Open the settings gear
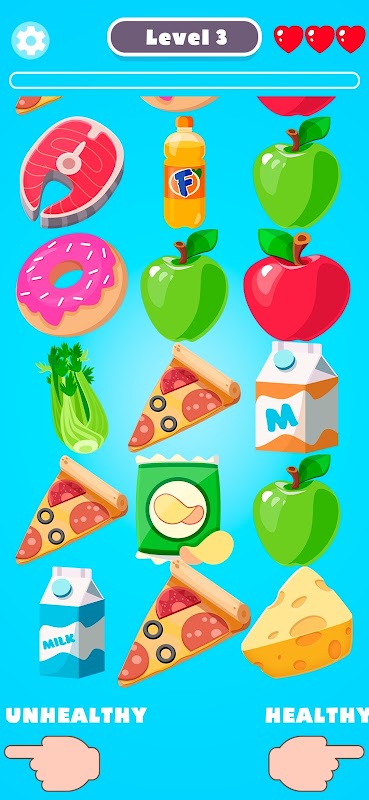Viewport: 369px width, 800px height. 30,40
